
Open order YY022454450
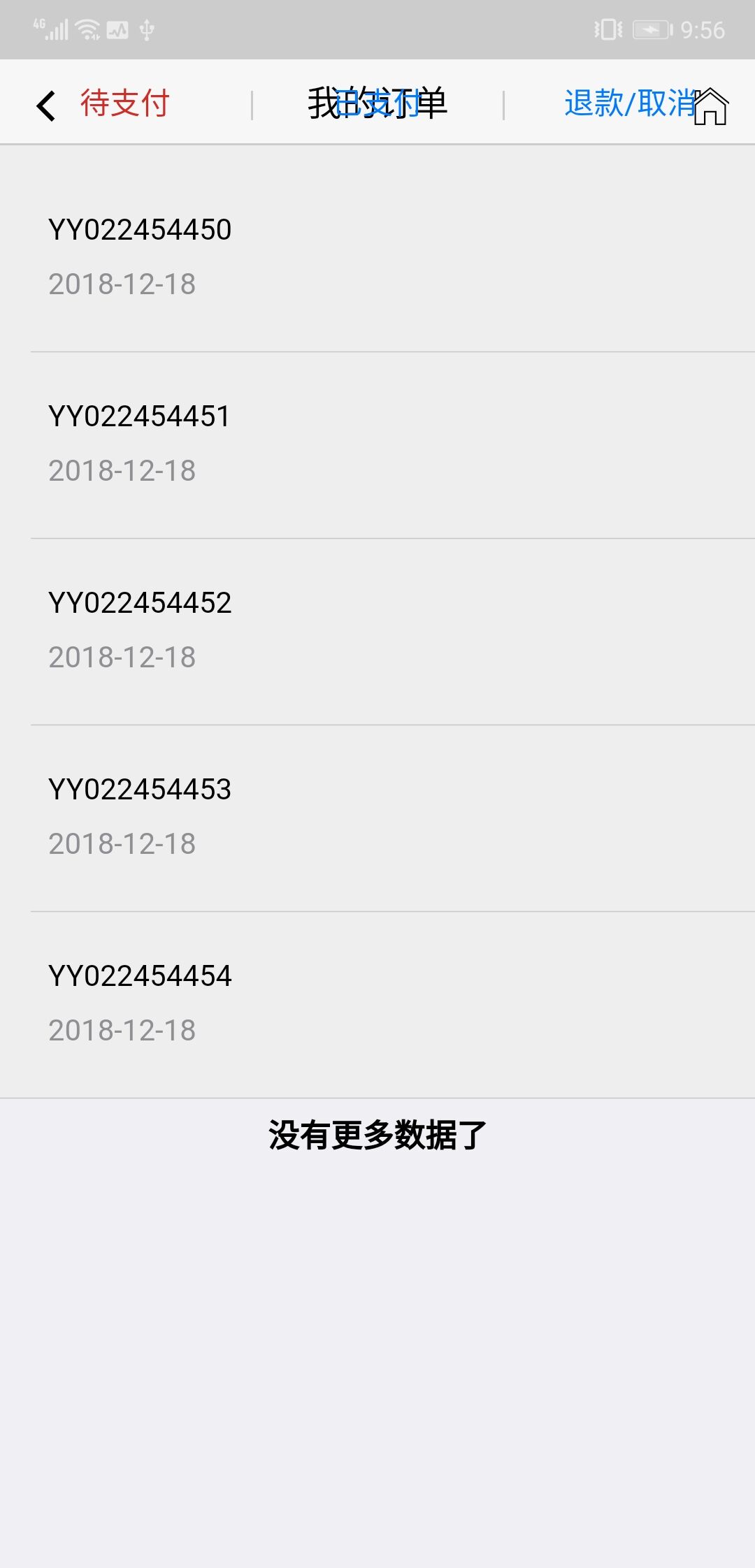377,258
